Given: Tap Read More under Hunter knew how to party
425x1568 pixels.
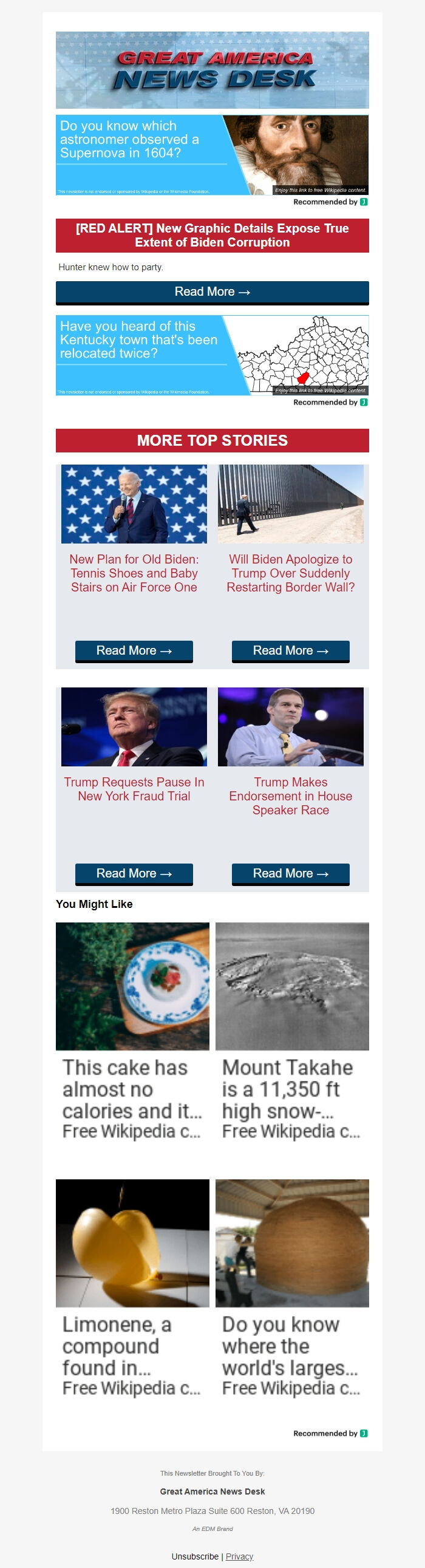Looking at the screenshot, I should click(x=212, y=292).
